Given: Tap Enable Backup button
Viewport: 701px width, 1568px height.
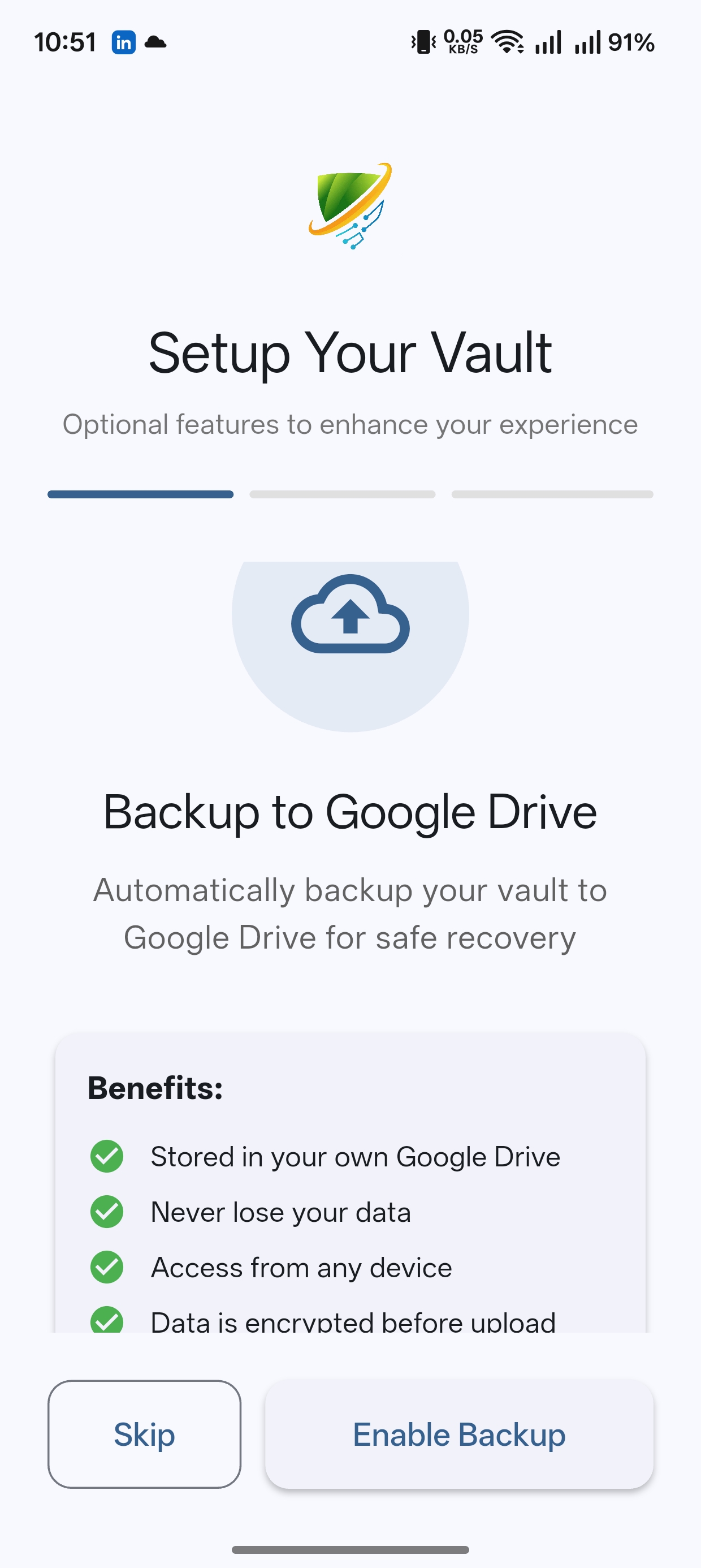Looking at the screenshot, I should (459, 1434).
